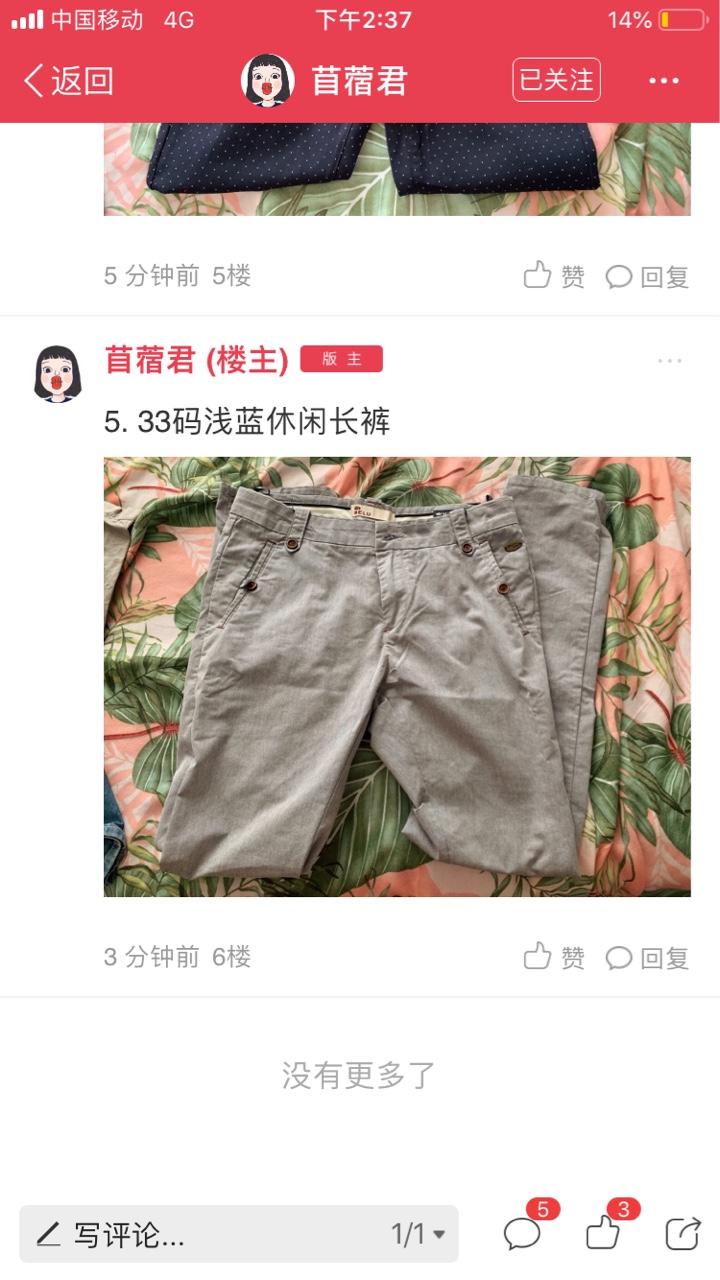Like the 6楼 post

tap(555, 957)
